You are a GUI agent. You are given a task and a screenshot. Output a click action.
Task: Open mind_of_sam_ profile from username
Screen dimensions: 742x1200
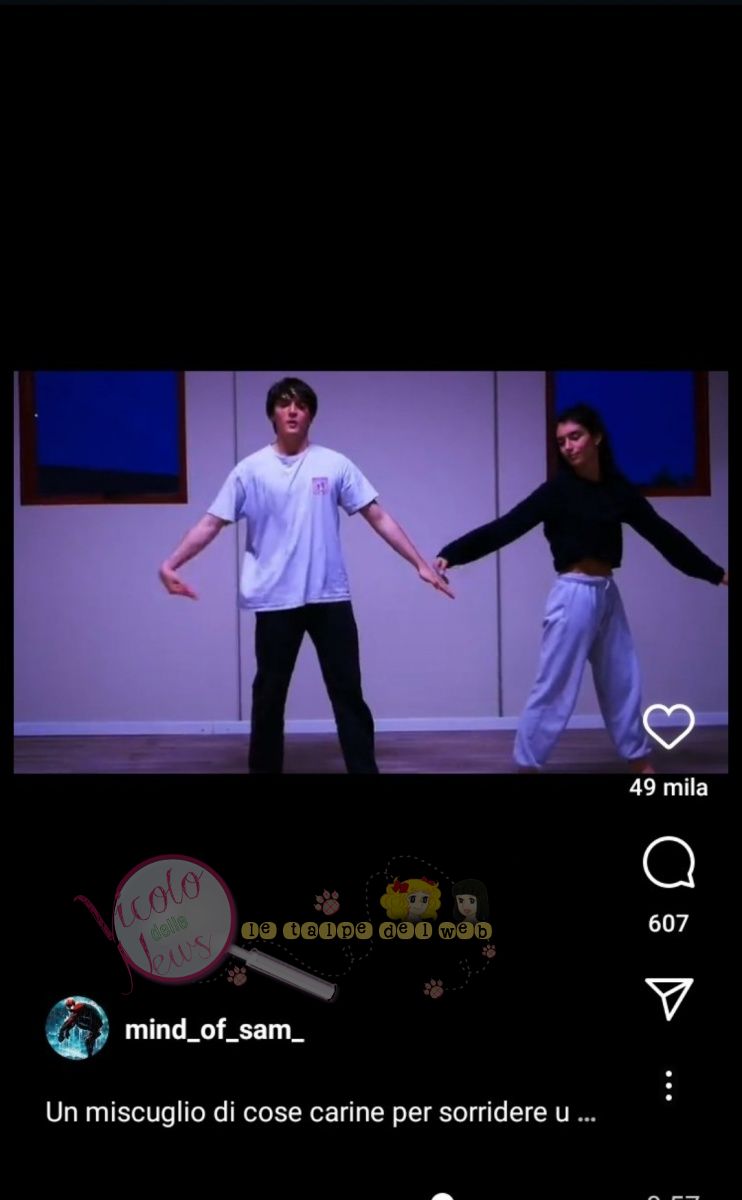(x=214, y=1031)
